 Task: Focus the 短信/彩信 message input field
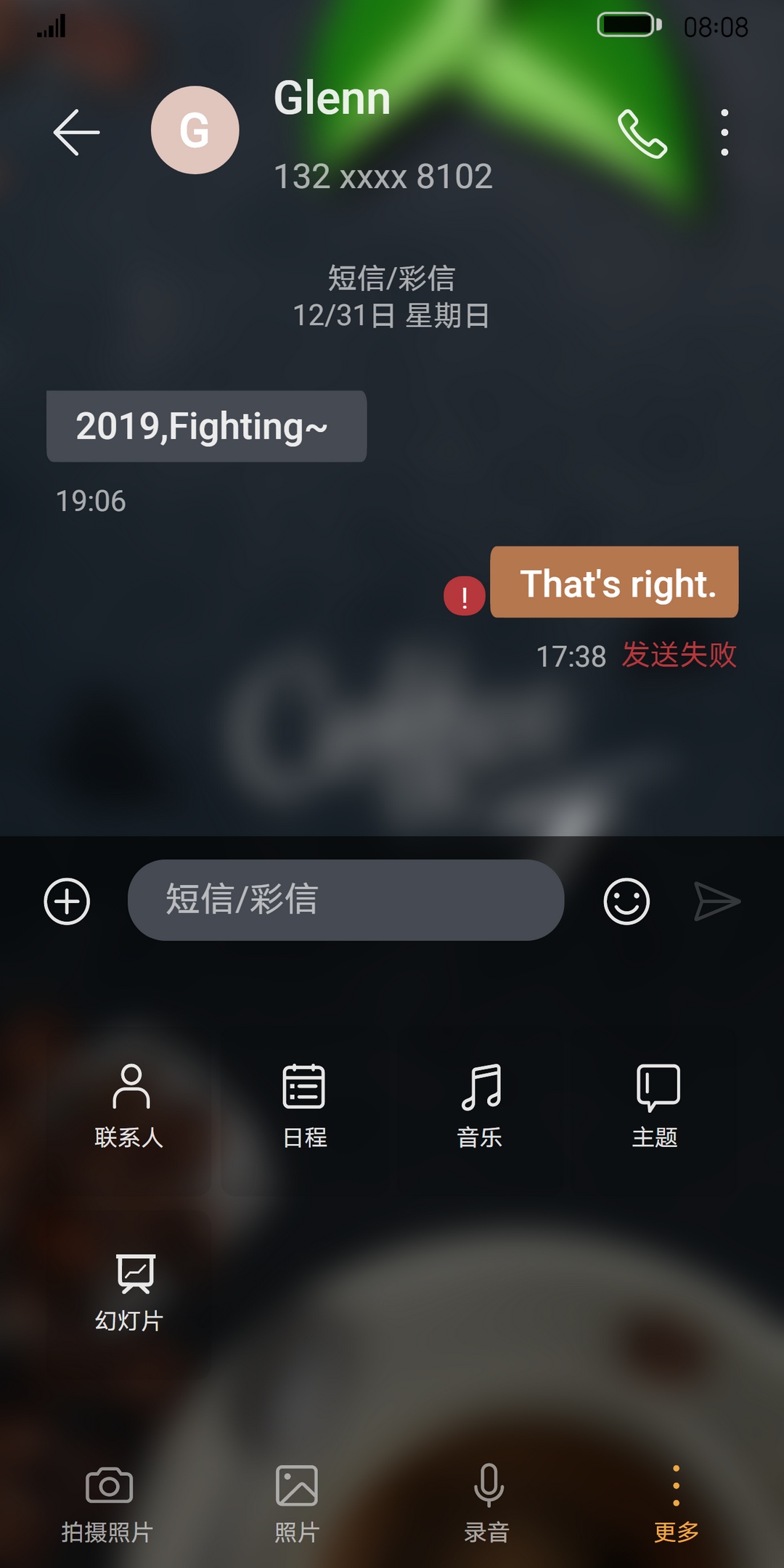tap(346, 900)
